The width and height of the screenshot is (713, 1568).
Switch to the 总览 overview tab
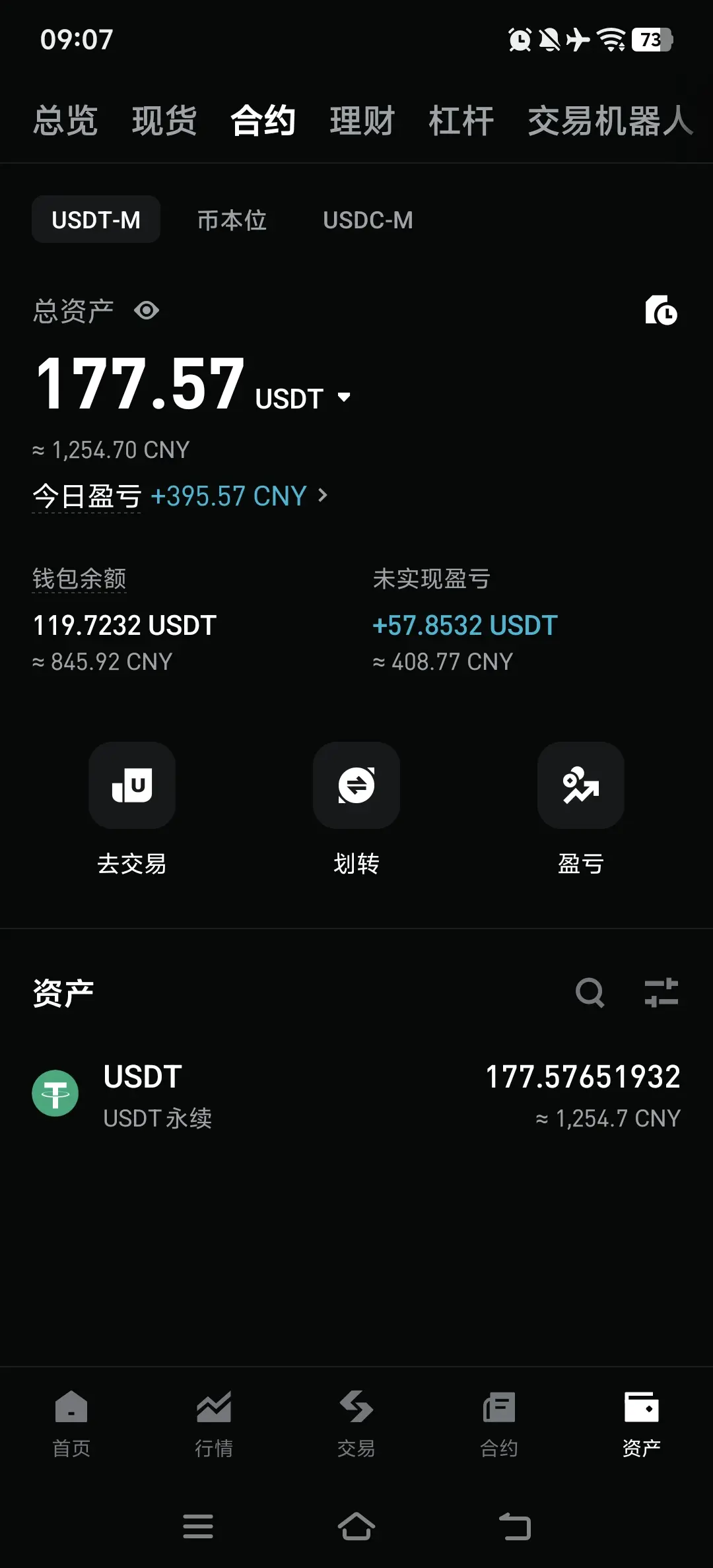click(65, 121)
